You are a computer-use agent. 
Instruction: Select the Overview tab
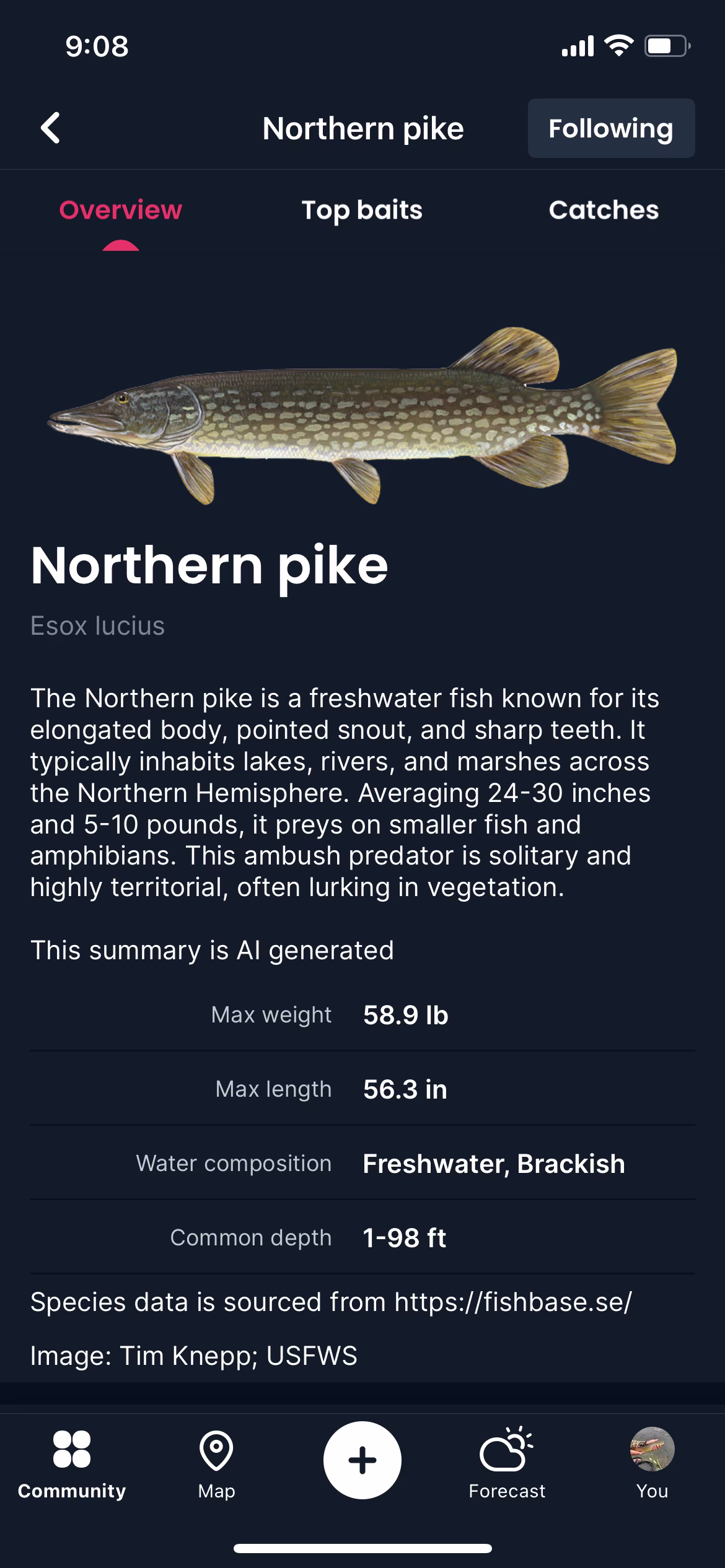click(121, 211)
